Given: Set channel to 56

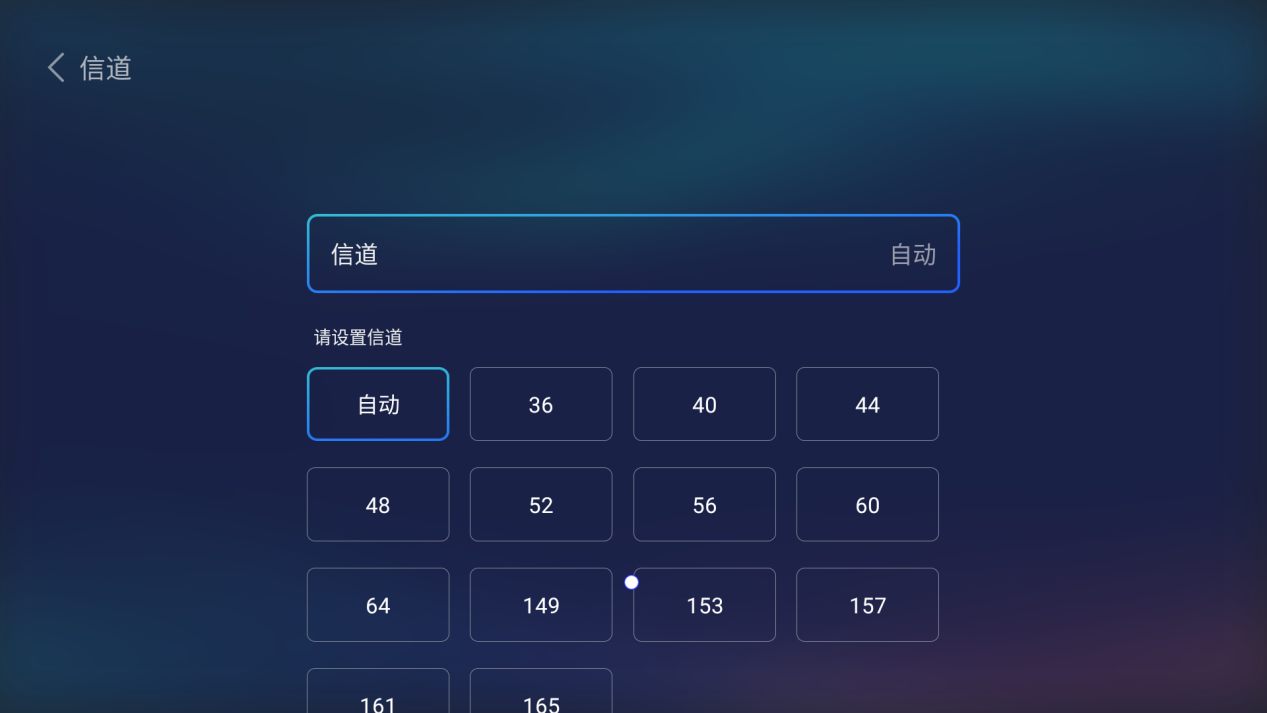Looking at the screenshot, I should click(x=704, y=504).
